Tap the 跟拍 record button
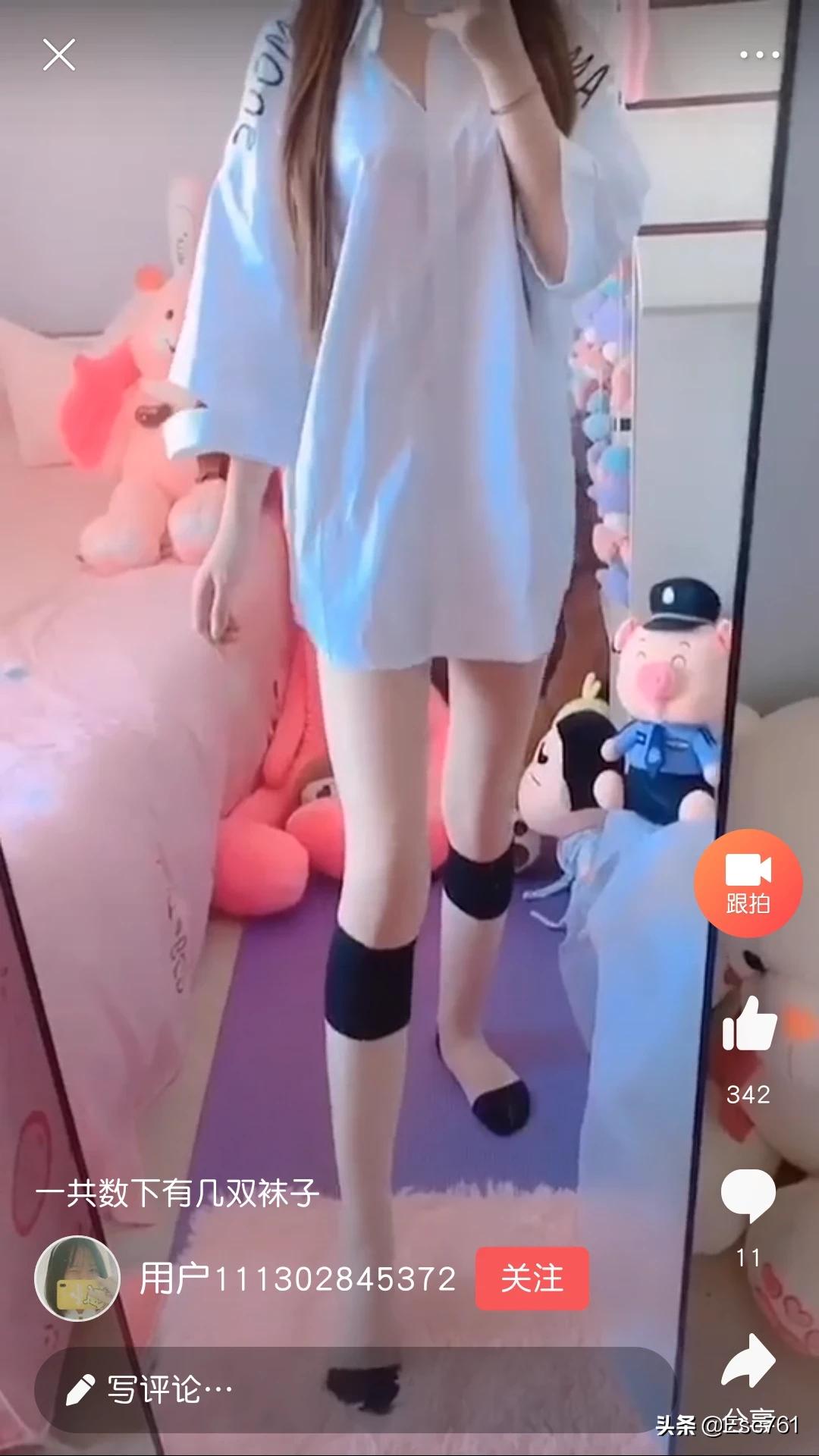The image size is (819, 1456). click(x=748, y=883)
